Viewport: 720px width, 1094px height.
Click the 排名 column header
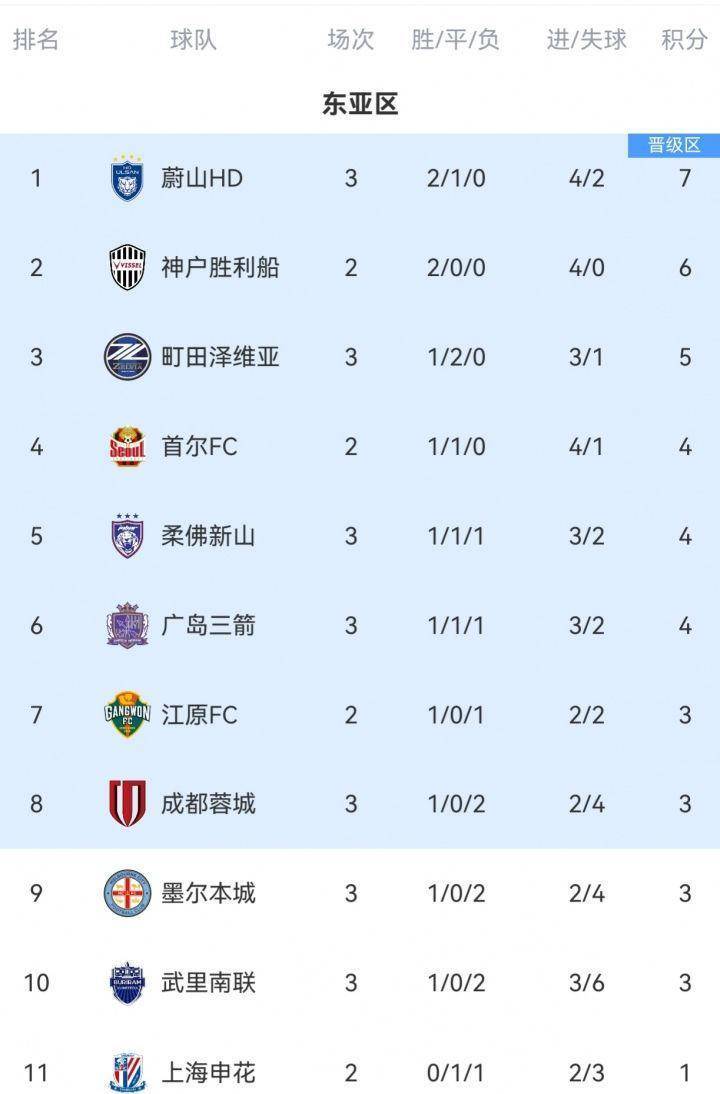[x=35, y=37]
